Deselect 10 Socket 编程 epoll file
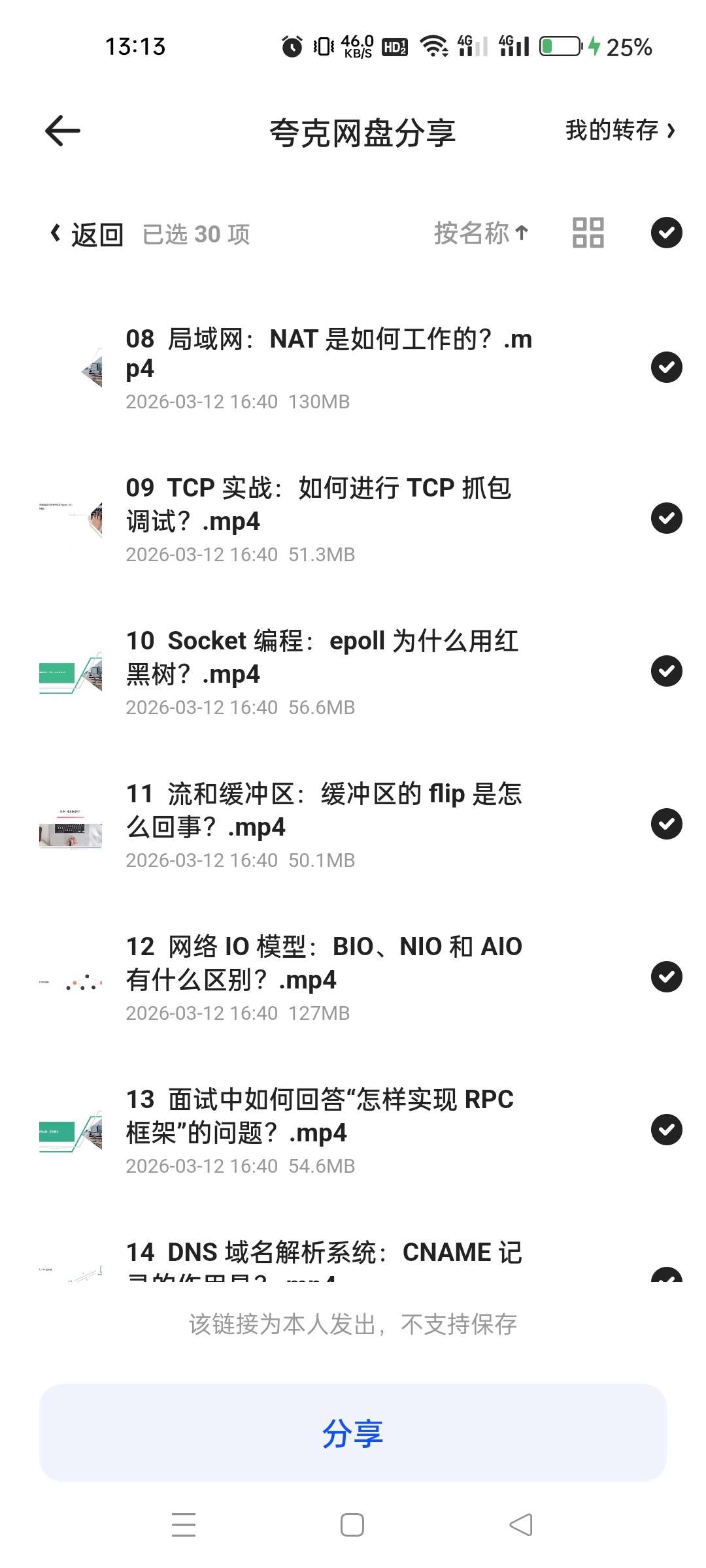The width and height of the screenshot is (706, 1568). 667,671
